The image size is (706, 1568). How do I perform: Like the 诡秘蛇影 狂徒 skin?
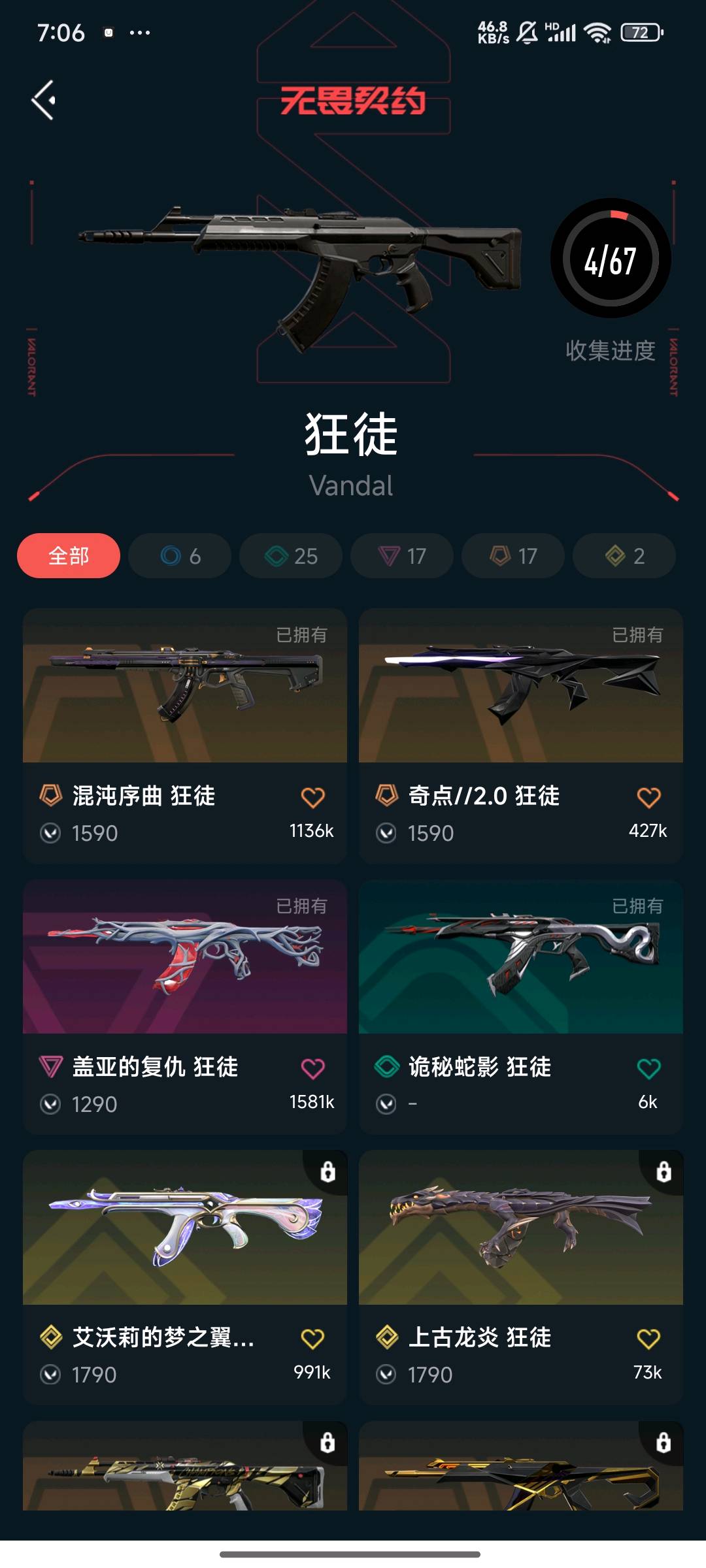(648, 1069)
